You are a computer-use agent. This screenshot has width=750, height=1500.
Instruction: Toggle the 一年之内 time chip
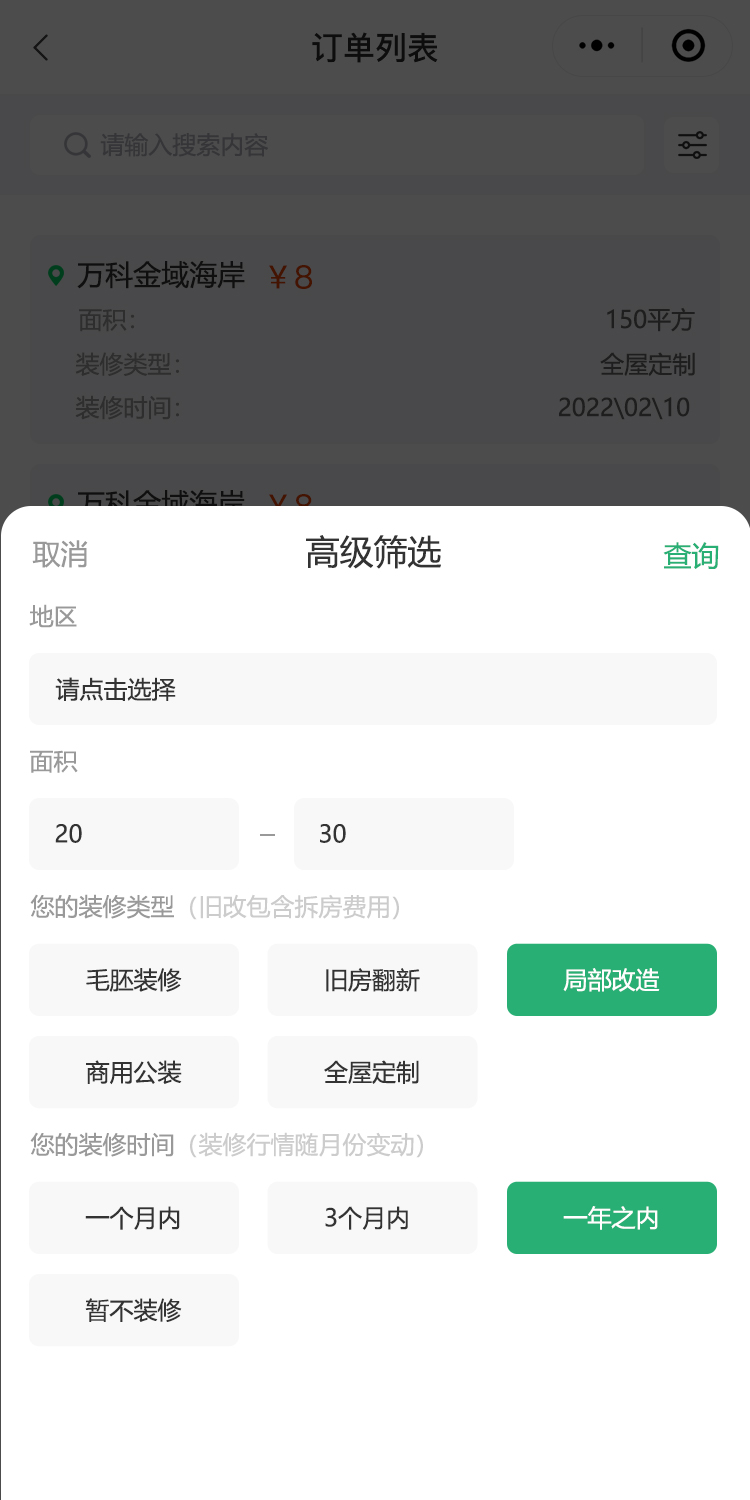coord(611,1218)
